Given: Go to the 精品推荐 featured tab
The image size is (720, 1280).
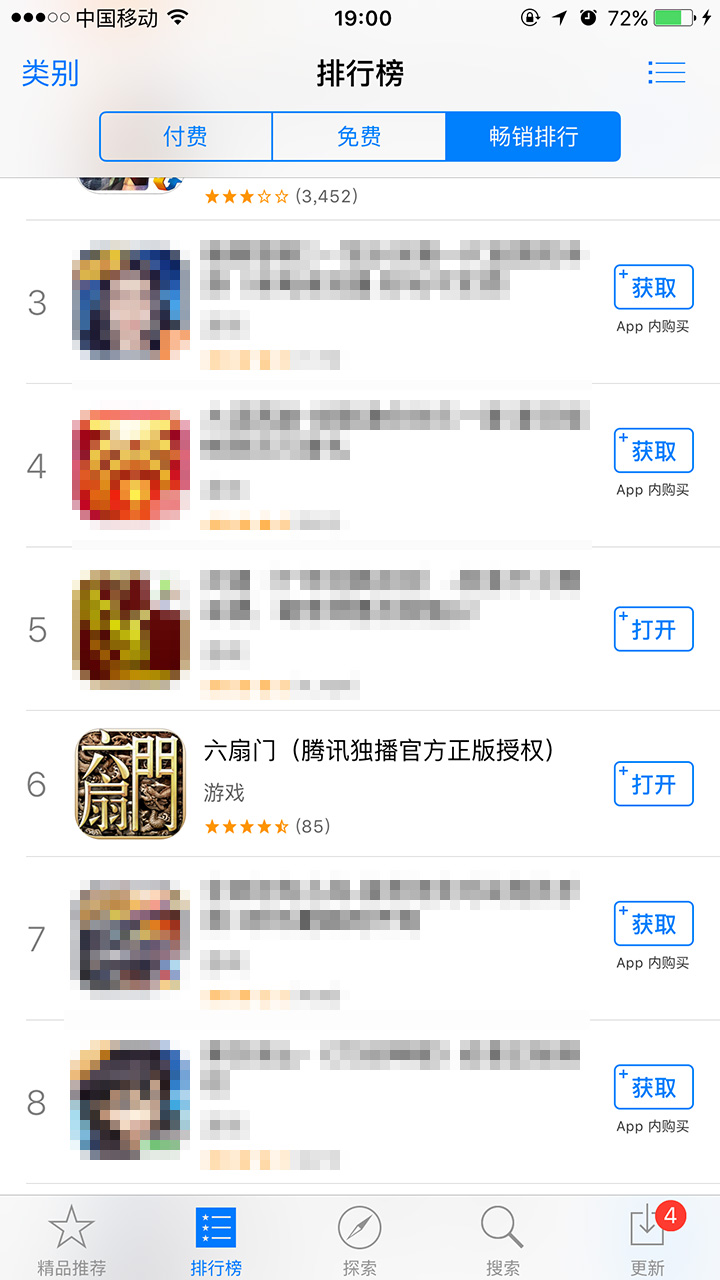Looking at the screenshot, I should pyautogui.click(x=72, y=1240).
